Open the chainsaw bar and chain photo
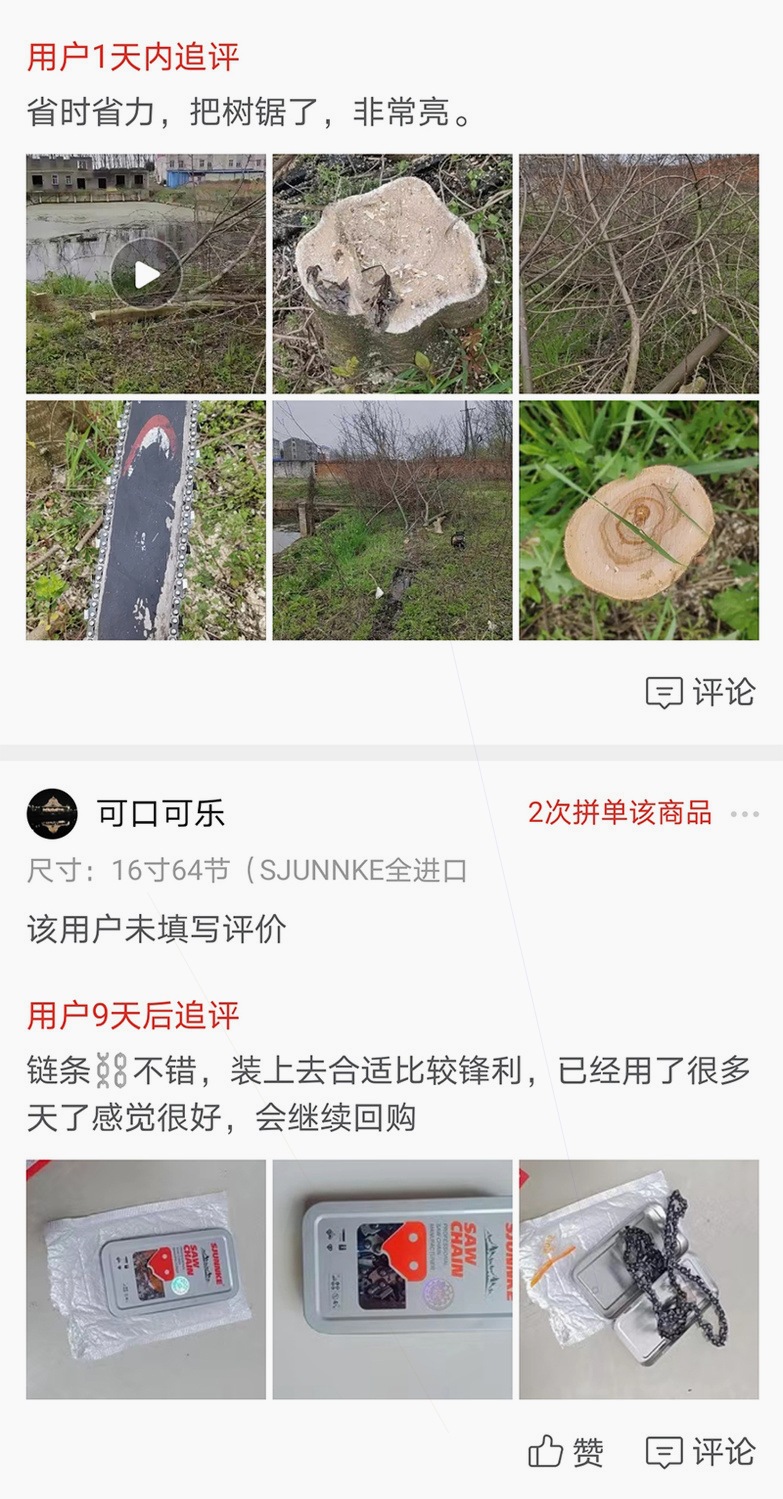 (x=146, y=520)
